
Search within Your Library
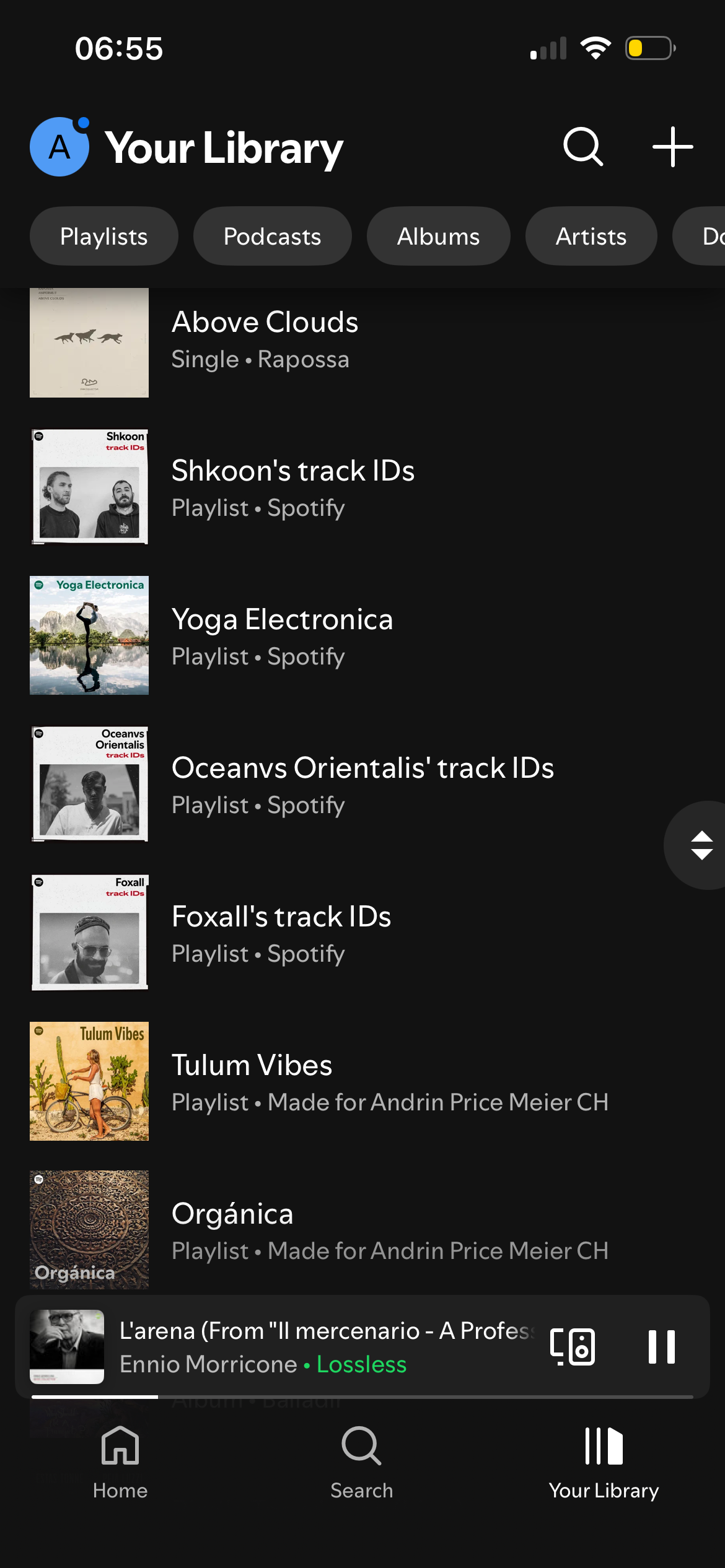(582, 147)
